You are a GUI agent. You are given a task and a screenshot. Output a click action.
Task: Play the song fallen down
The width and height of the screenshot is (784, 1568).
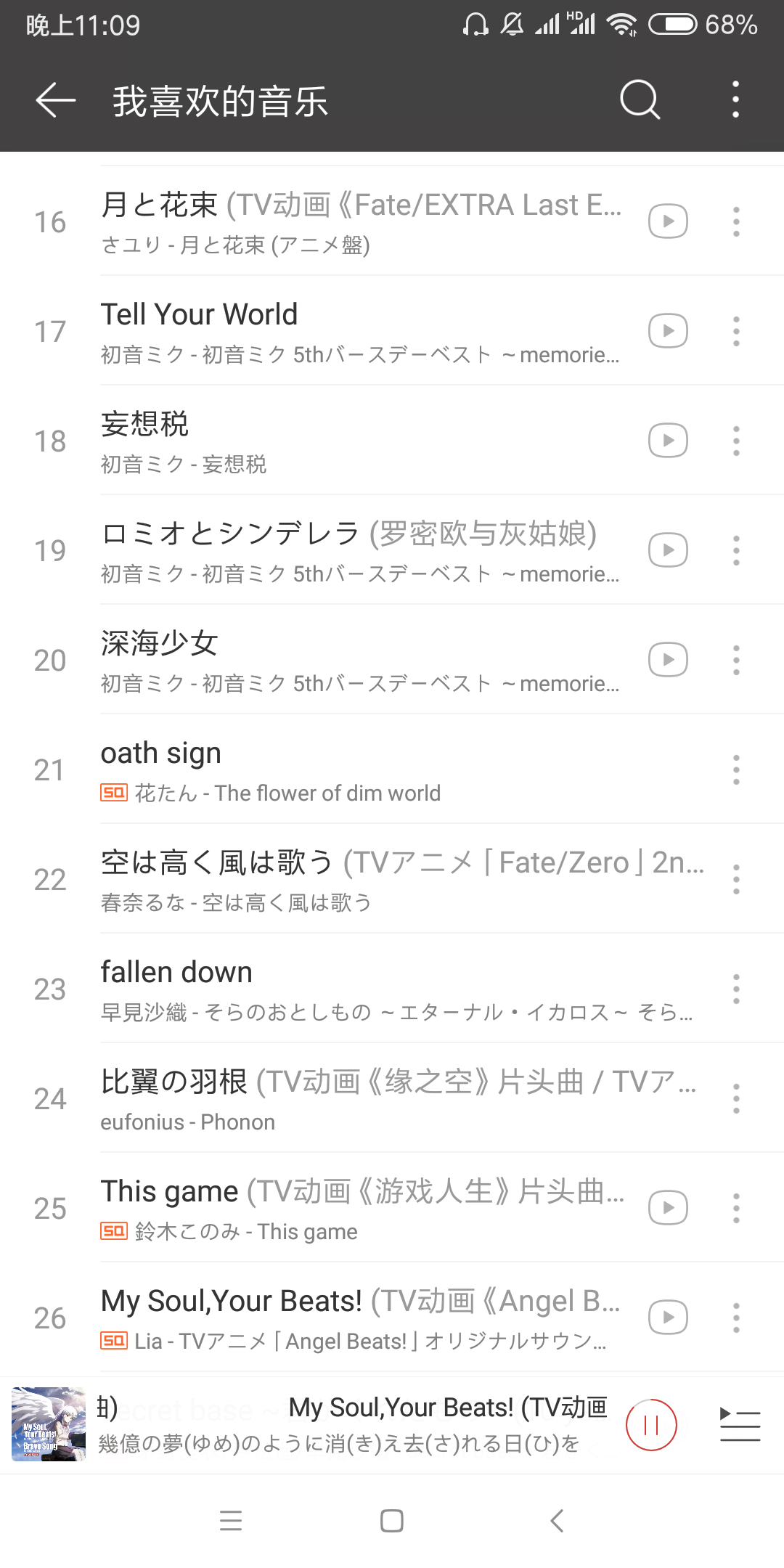[363, 989]
